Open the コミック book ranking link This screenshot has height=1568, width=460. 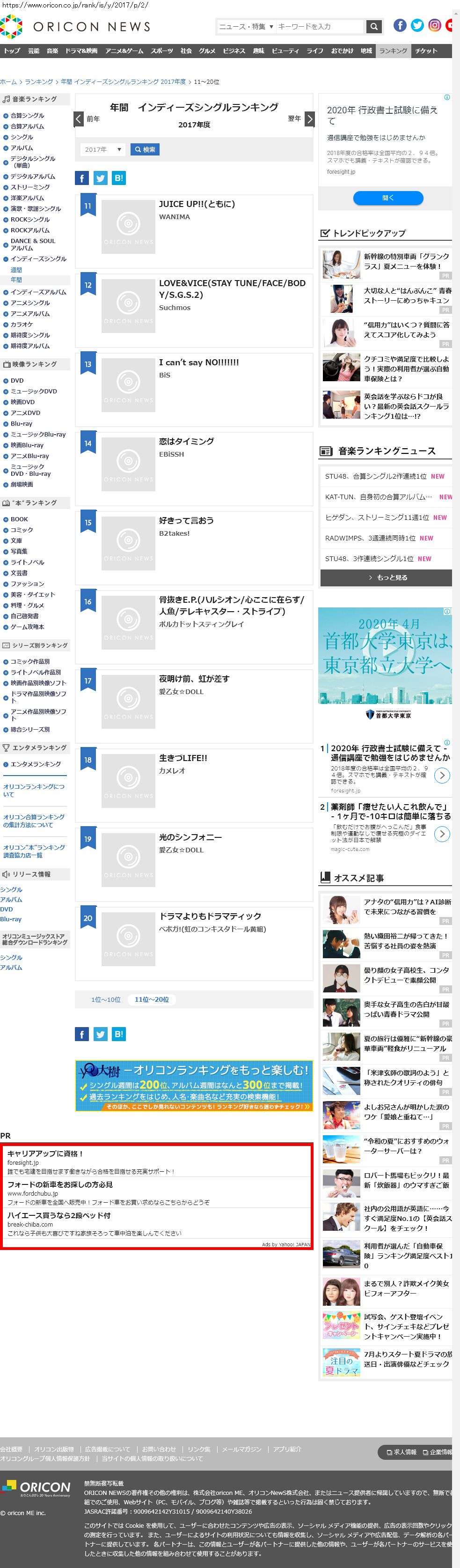coord(22,530)
